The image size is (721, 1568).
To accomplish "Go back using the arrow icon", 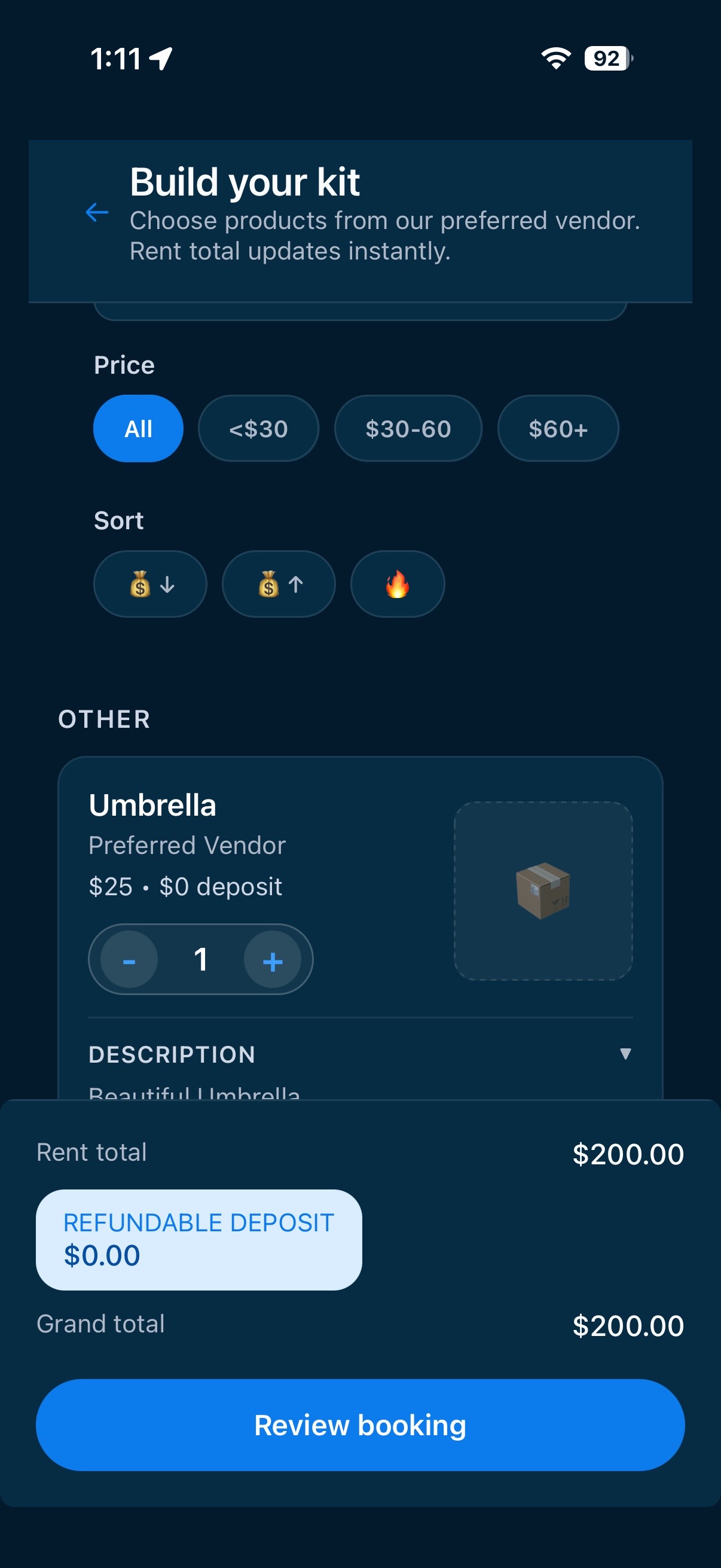I will click(x=97, y=212).
